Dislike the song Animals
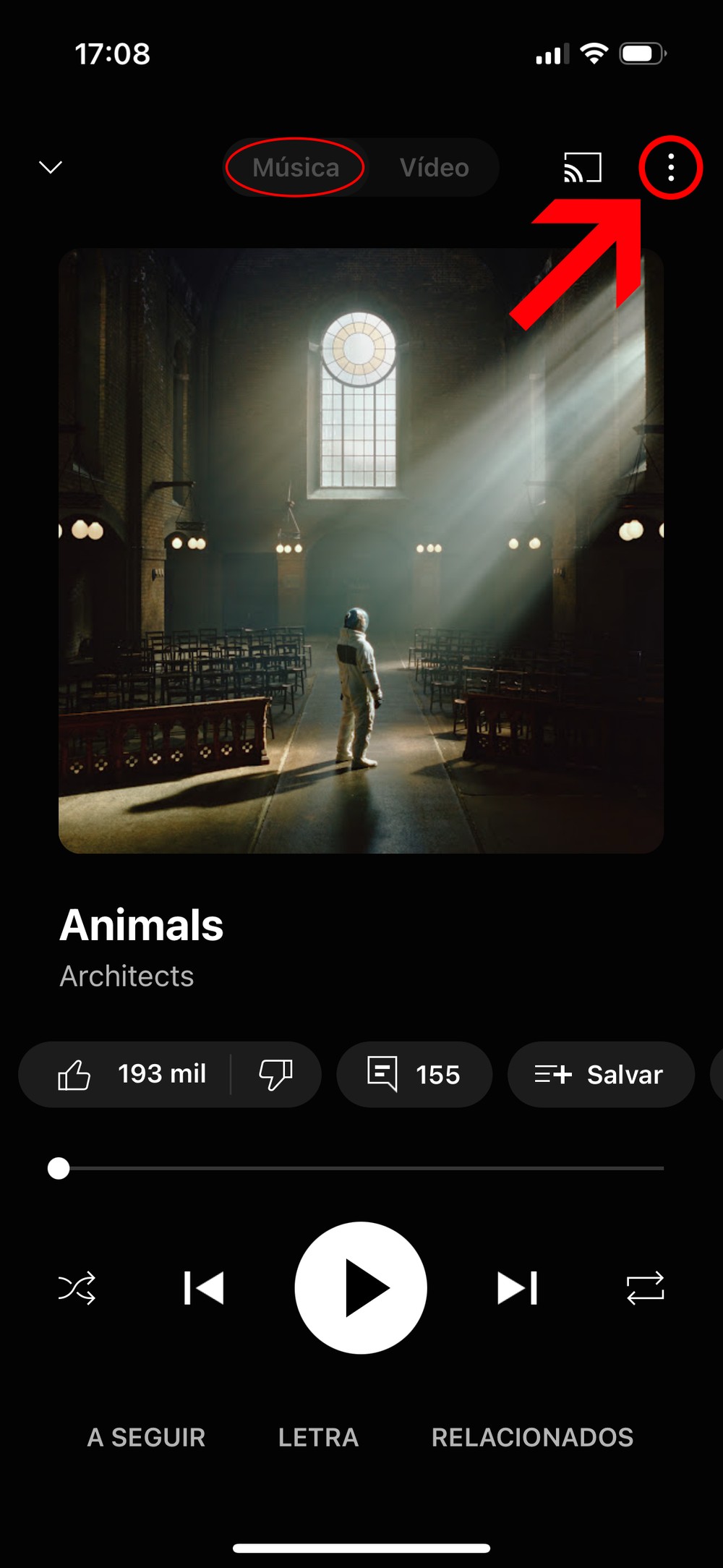This screenshot has width=723, height=1568. point(275,1075)
